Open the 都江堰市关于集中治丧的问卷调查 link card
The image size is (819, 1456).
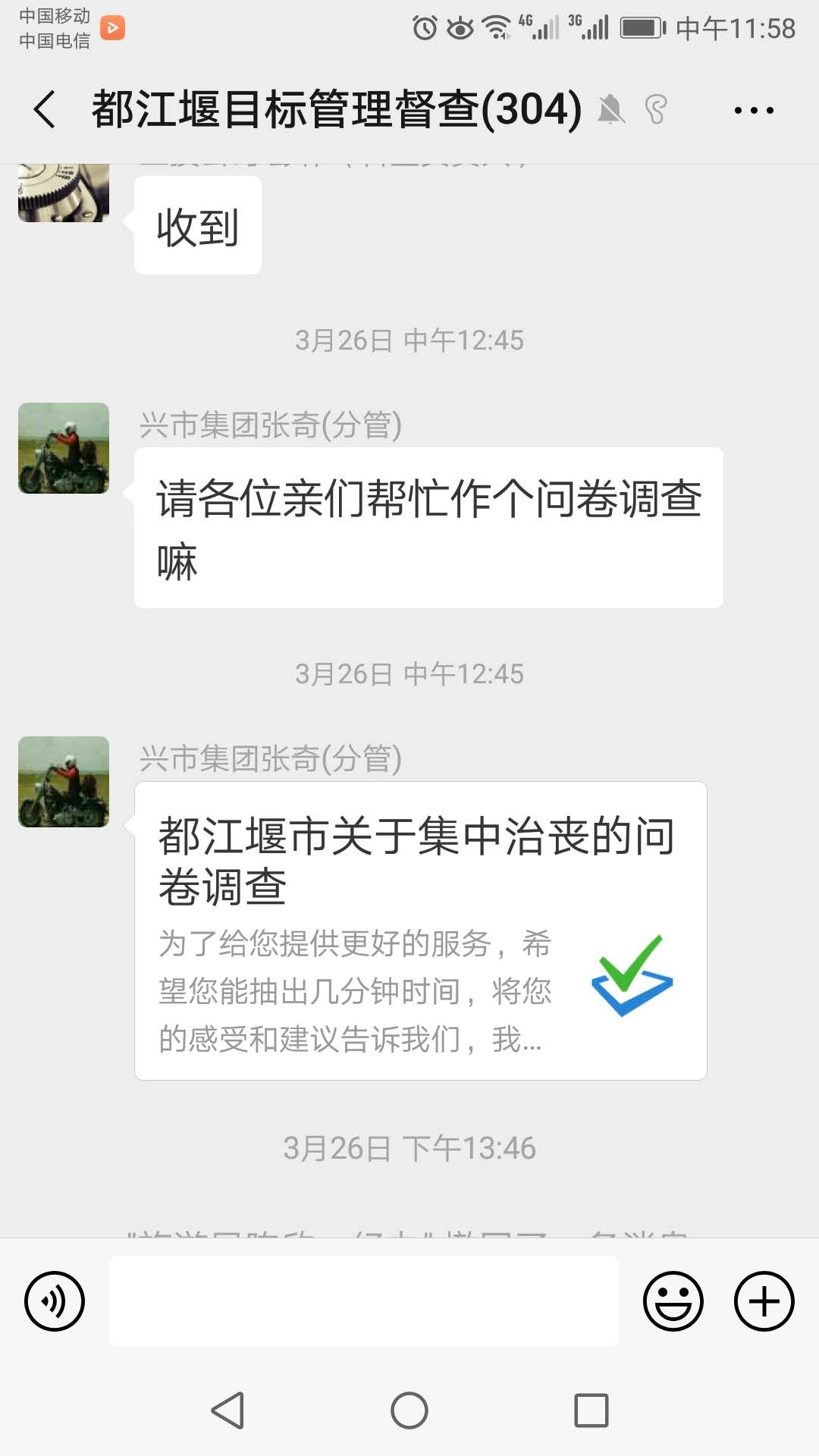(x=420, y=930)
